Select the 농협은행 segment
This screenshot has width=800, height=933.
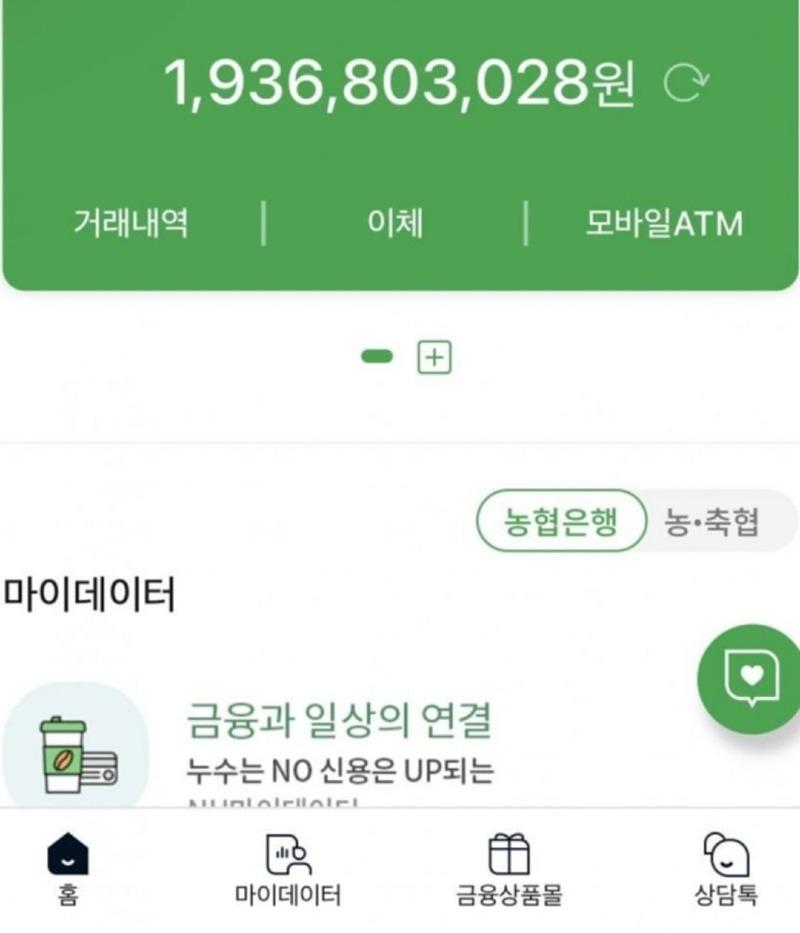click(561, 520)
